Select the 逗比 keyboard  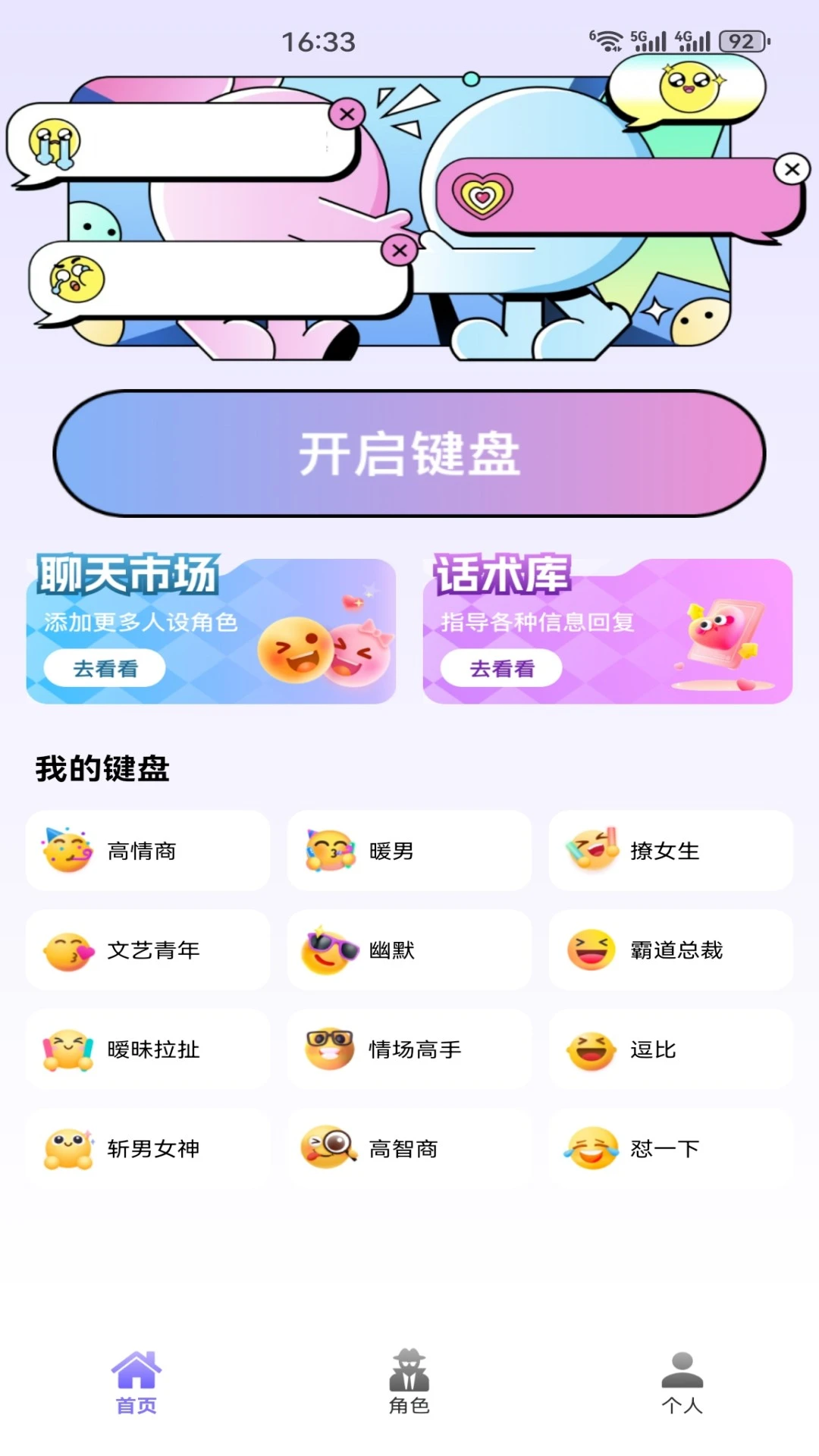671,1050
